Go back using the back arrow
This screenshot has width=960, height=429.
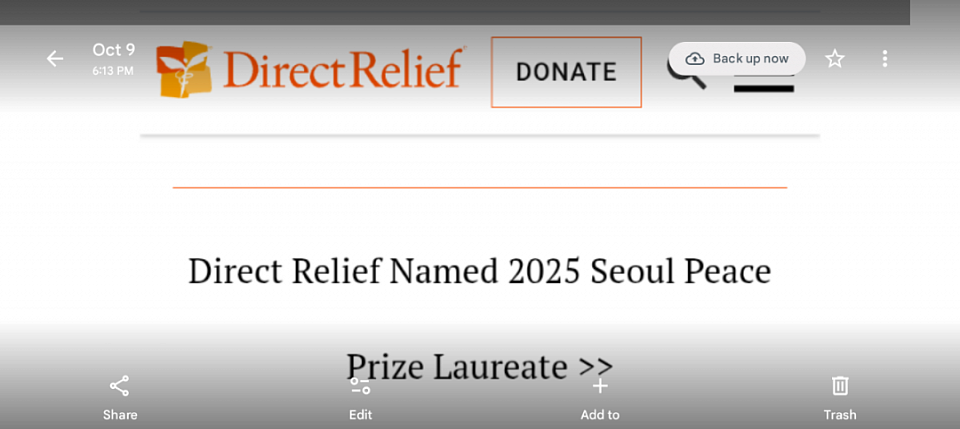click(54, 59)
